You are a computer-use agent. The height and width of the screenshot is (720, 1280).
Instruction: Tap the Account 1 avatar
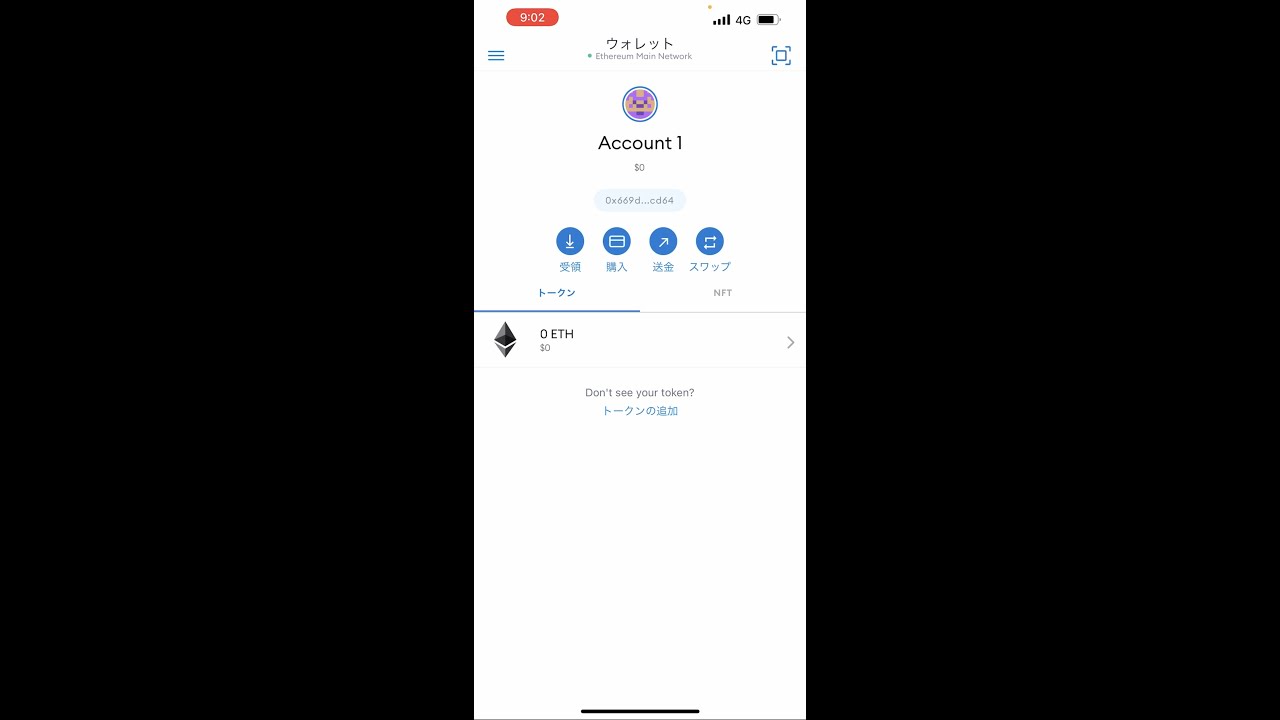coord(640,104)
